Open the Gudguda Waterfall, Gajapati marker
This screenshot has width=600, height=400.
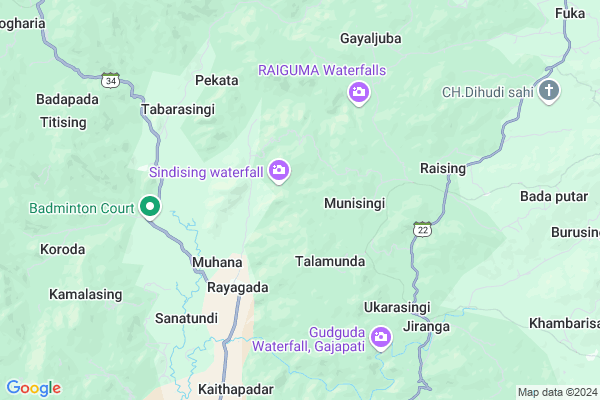381,338
